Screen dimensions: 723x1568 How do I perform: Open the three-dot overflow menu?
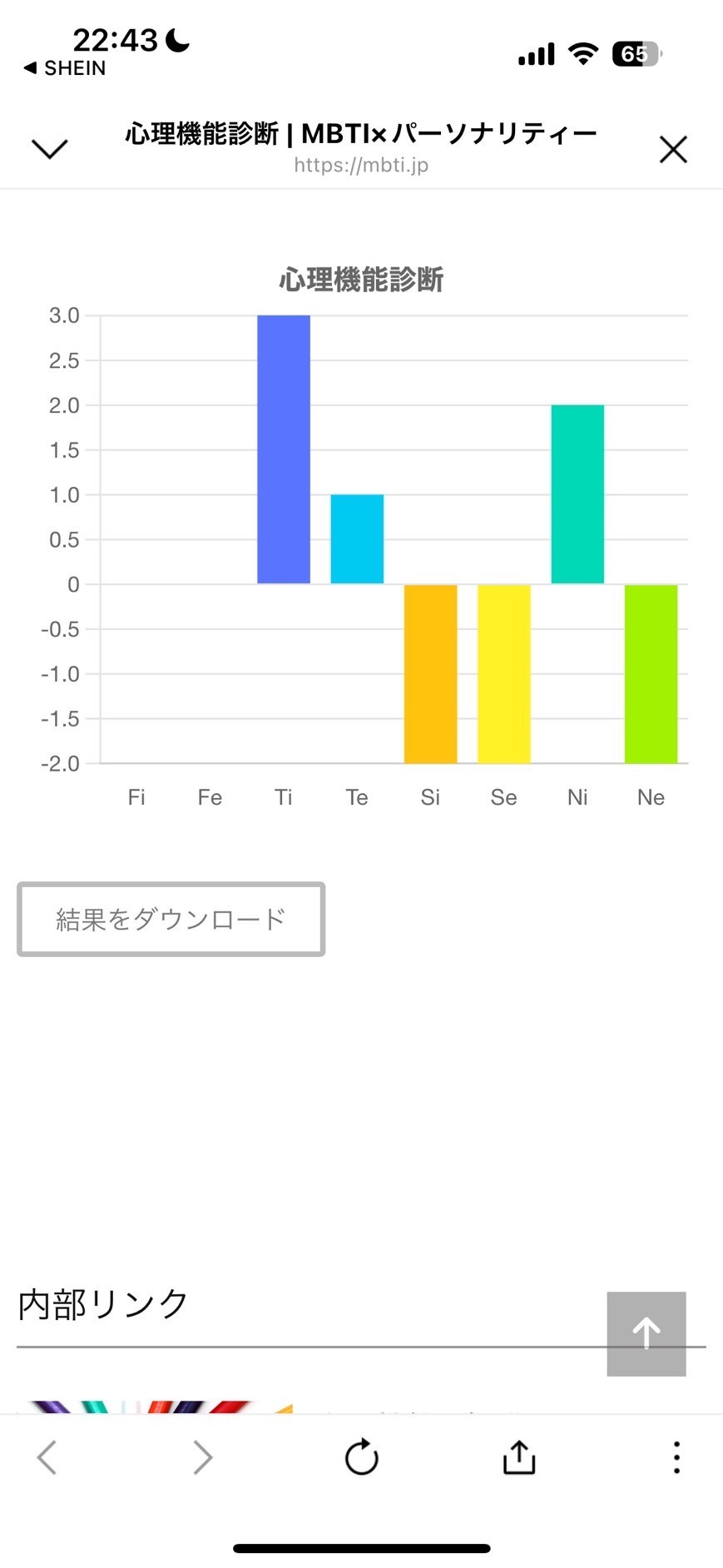676,1457
